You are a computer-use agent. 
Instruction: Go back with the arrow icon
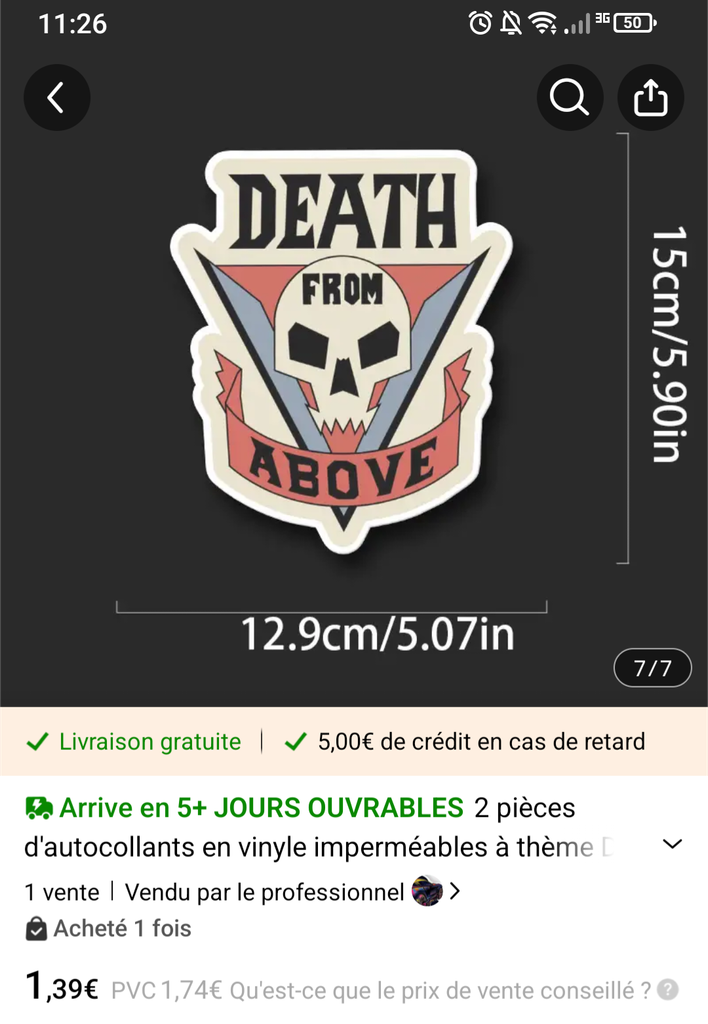click(57, 97)
